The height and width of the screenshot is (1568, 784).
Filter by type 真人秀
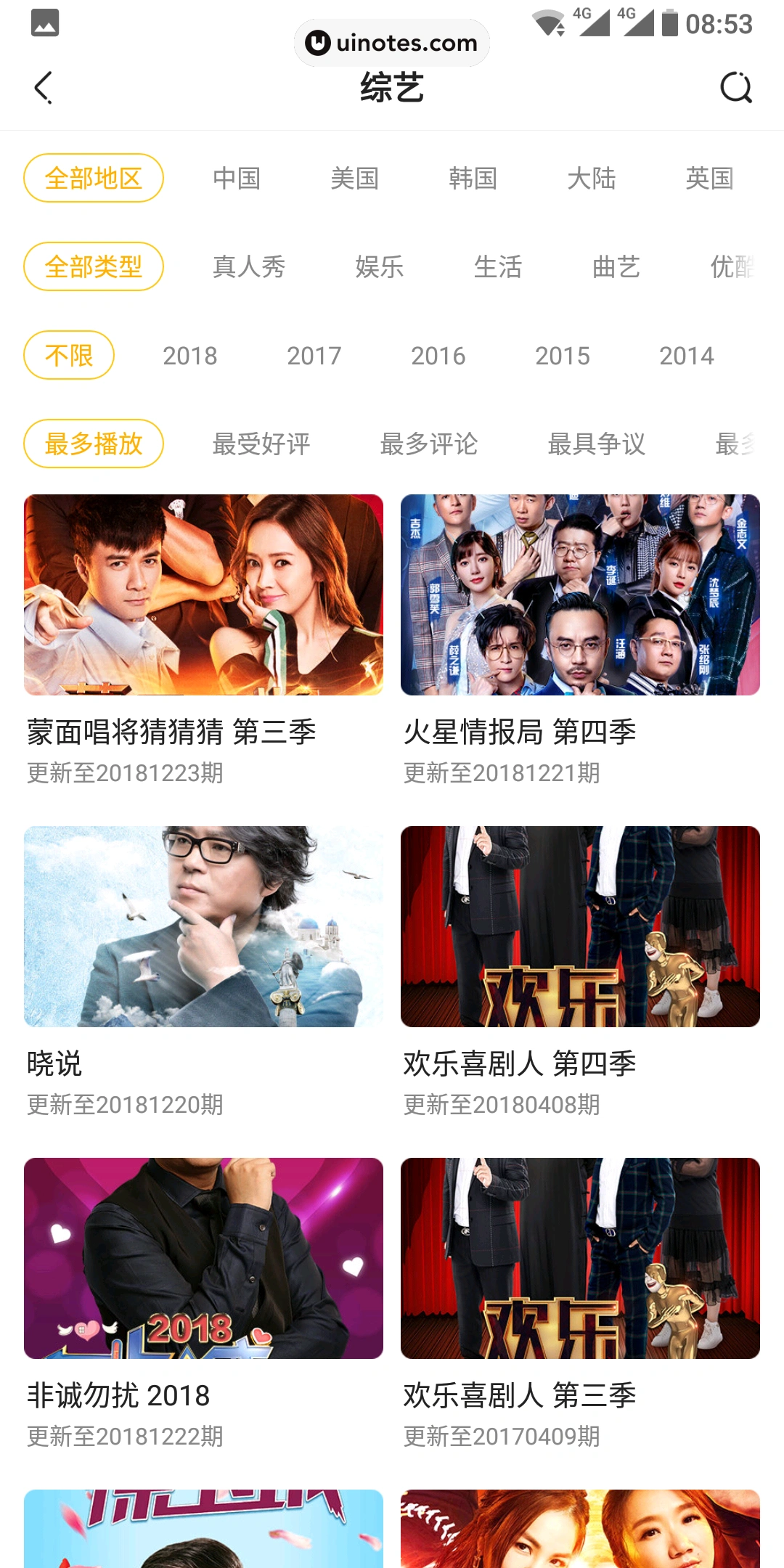click(248, 267)
